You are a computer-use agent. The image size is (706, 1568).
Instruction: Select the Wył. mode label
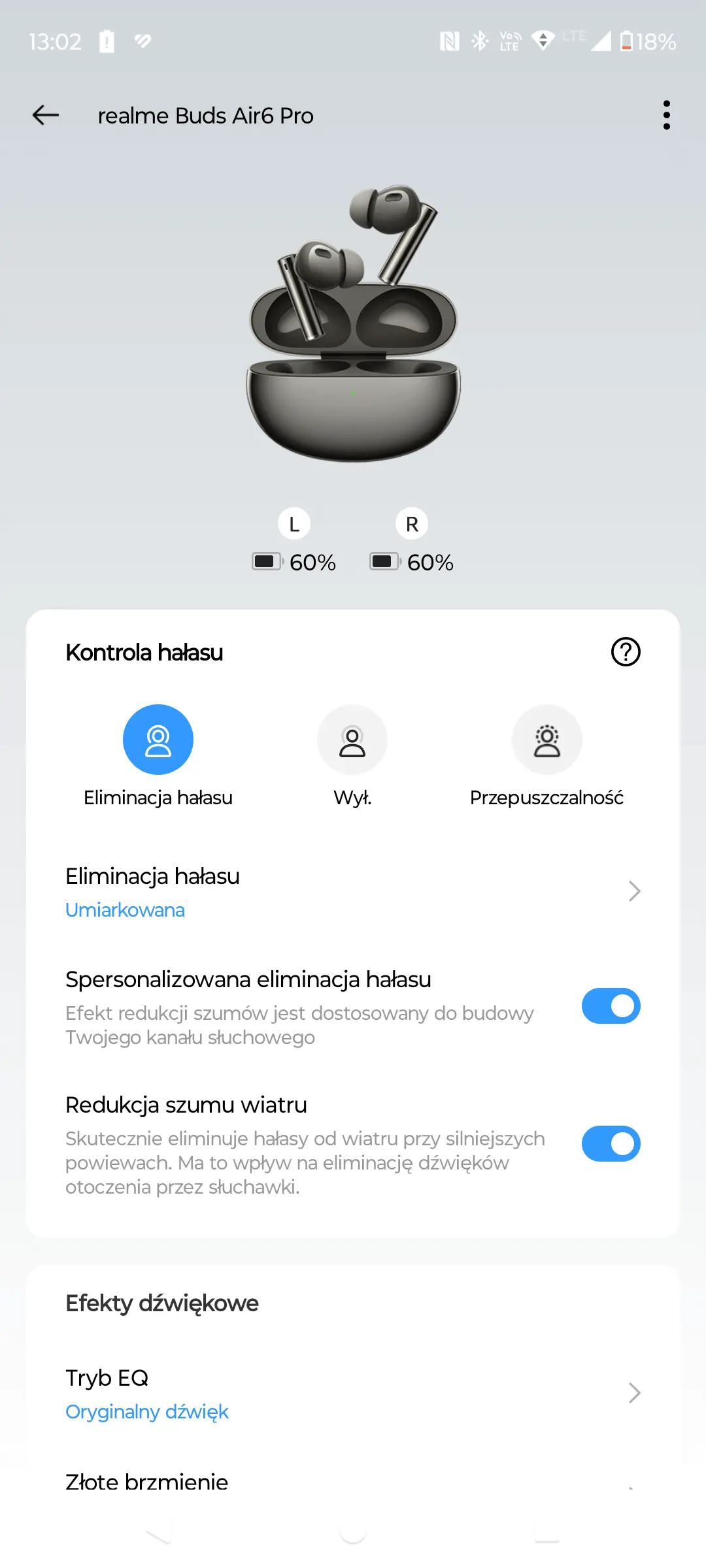click(x=352, y=796)
